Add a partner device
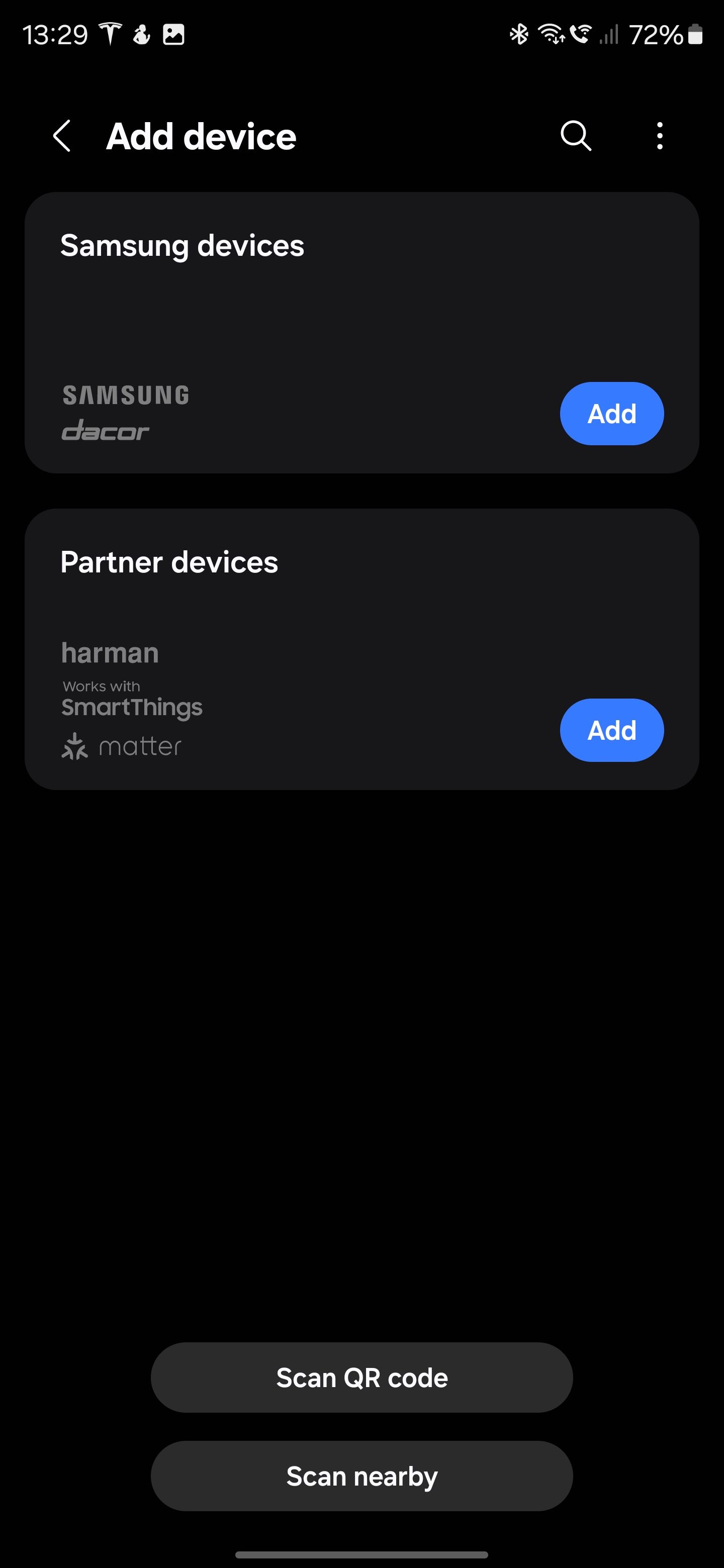The image size is (724, 1568). click(611, 730)
